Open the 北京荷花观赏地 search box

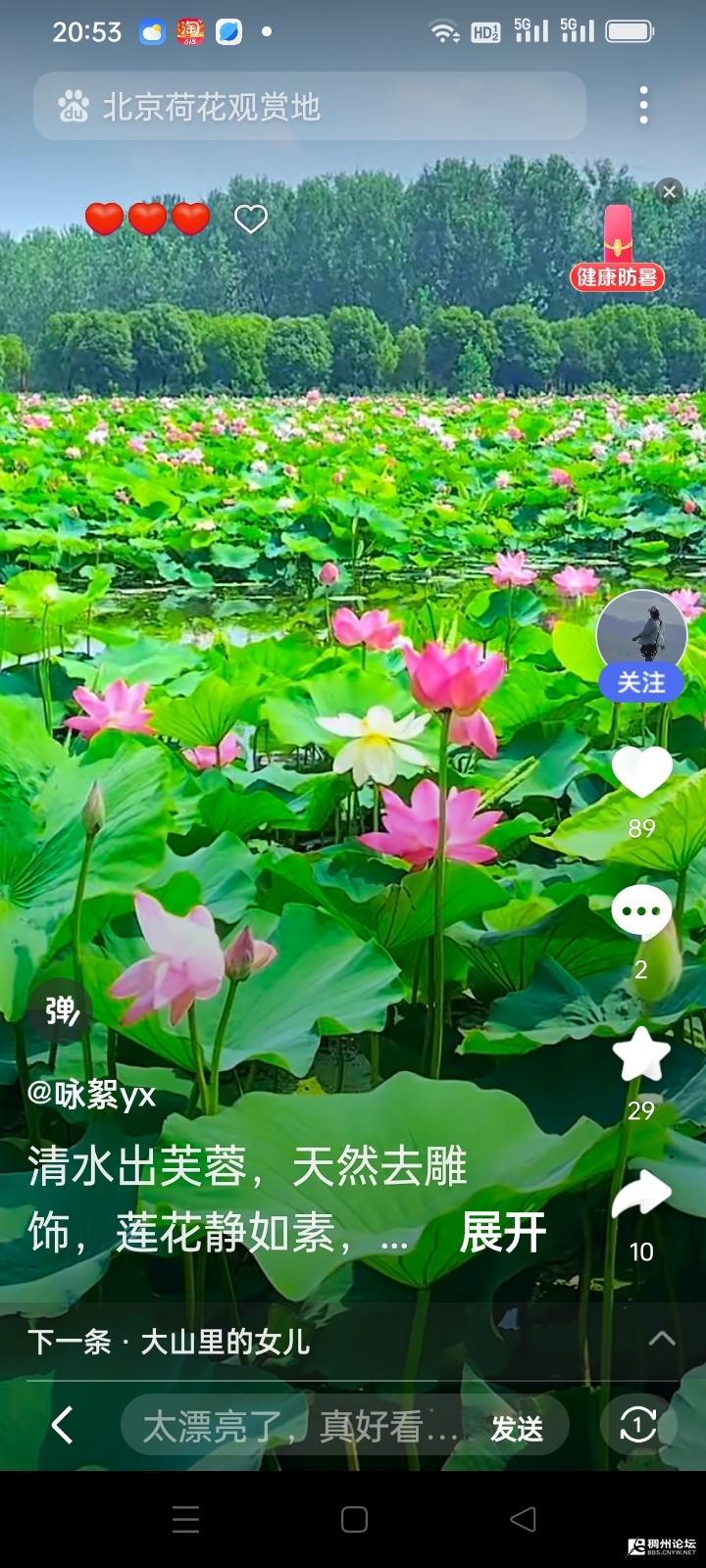309,106
